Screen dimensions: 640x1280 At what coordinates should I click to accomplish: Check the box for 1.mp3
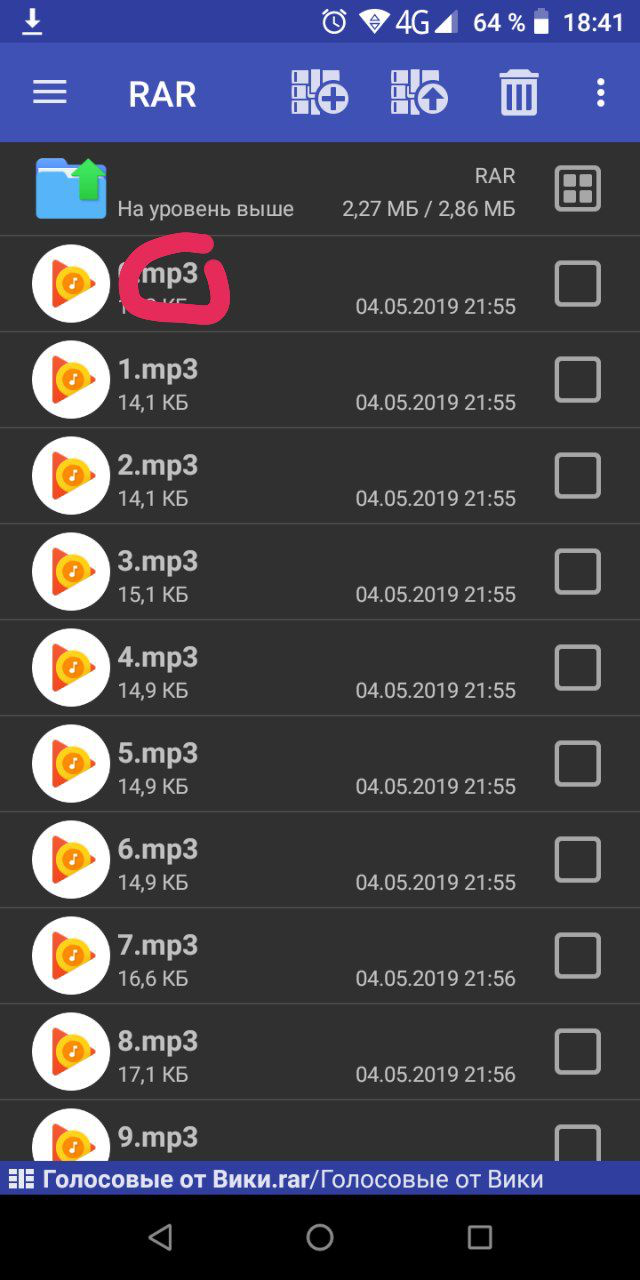[x=578, y=380]
